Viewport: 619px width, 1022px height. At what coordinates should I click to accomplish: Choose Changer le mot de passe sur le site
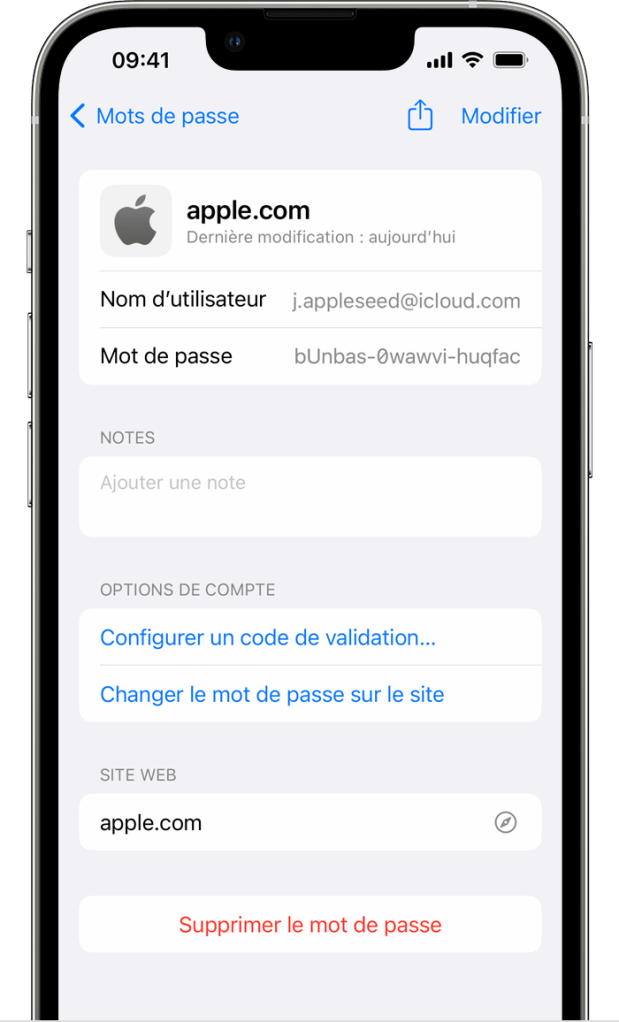click(272, 694)
